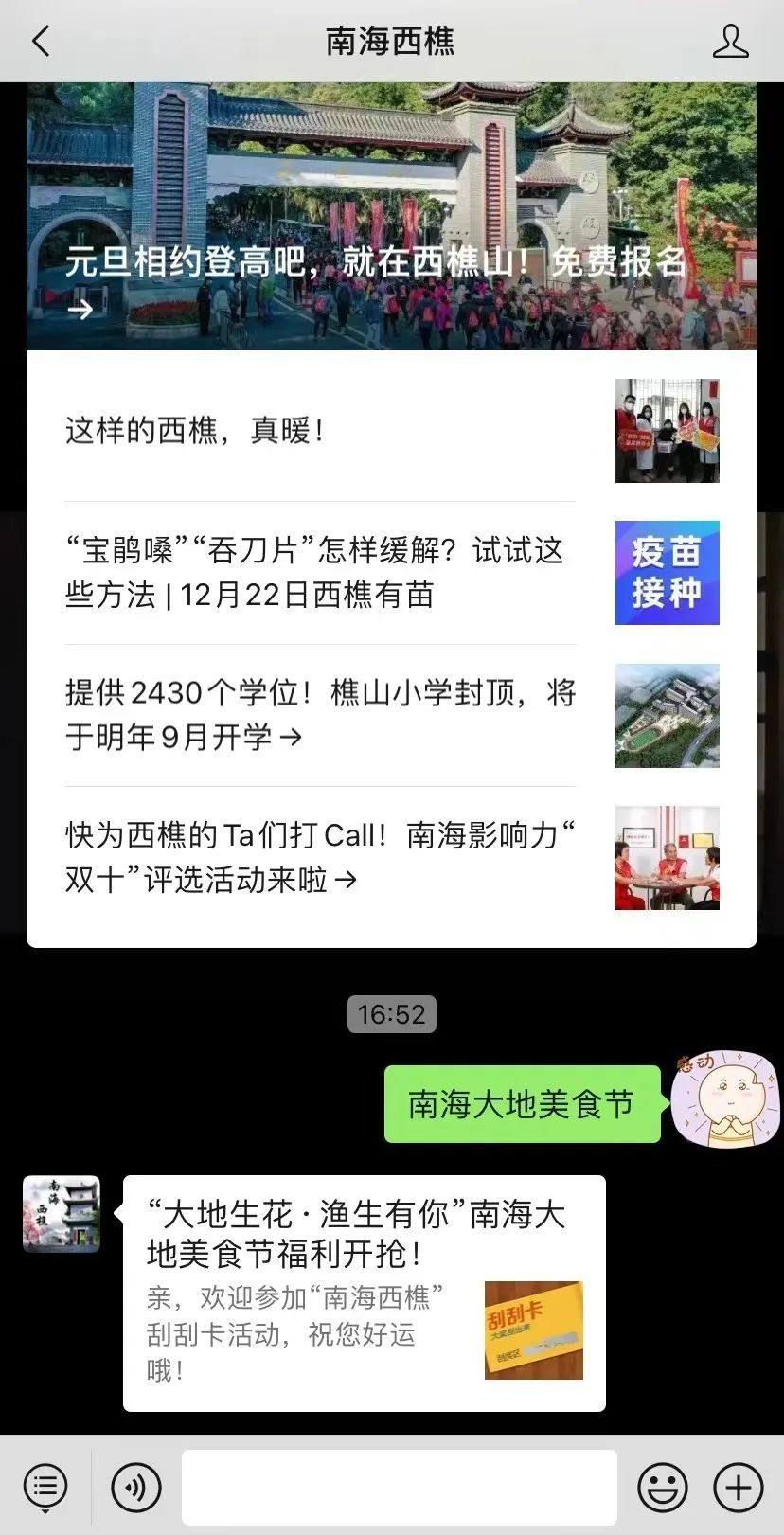Open the 宝鹃嗓 吞刀片 vaccine article

point(322,573)
